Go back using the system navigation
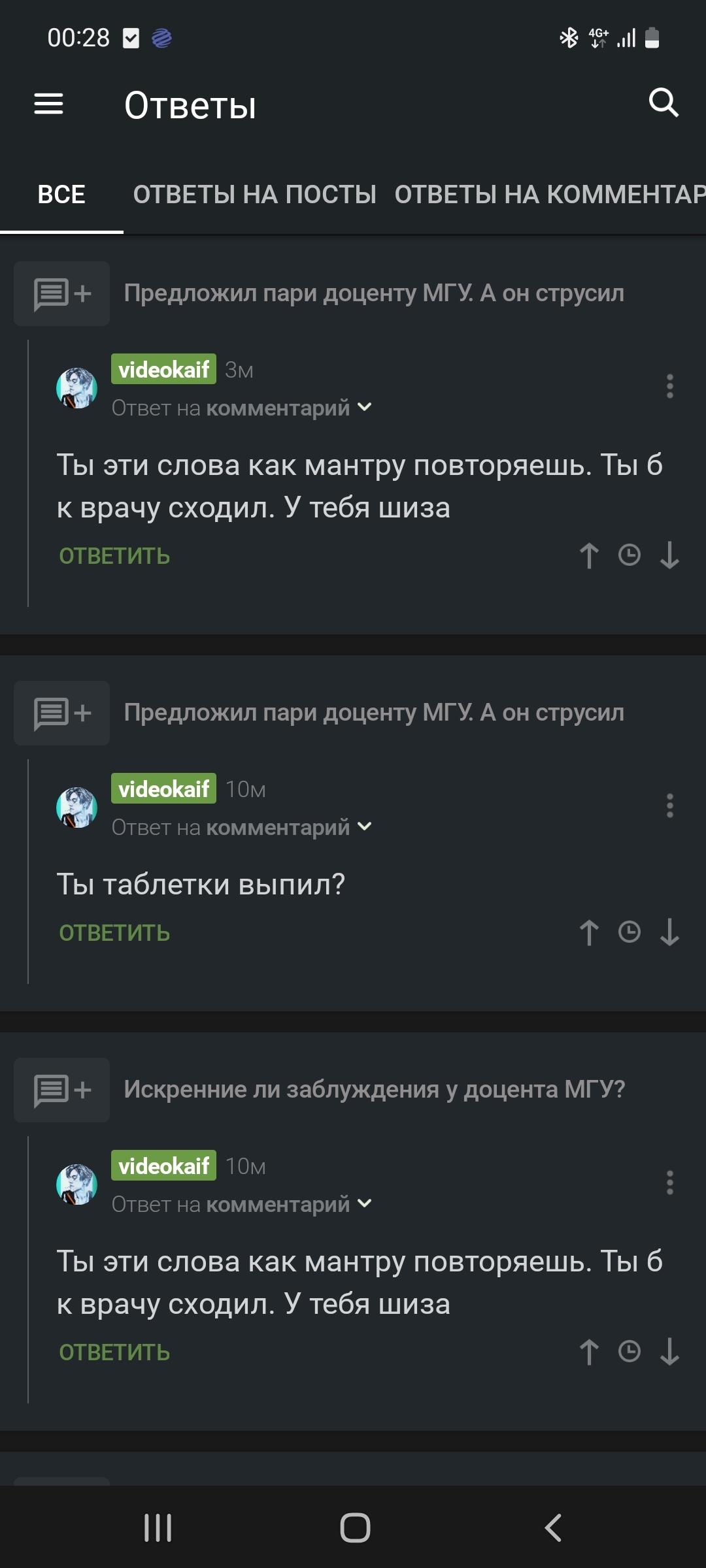The height and width of the screenshot is (1568, 706). [x=553, y=1527]
